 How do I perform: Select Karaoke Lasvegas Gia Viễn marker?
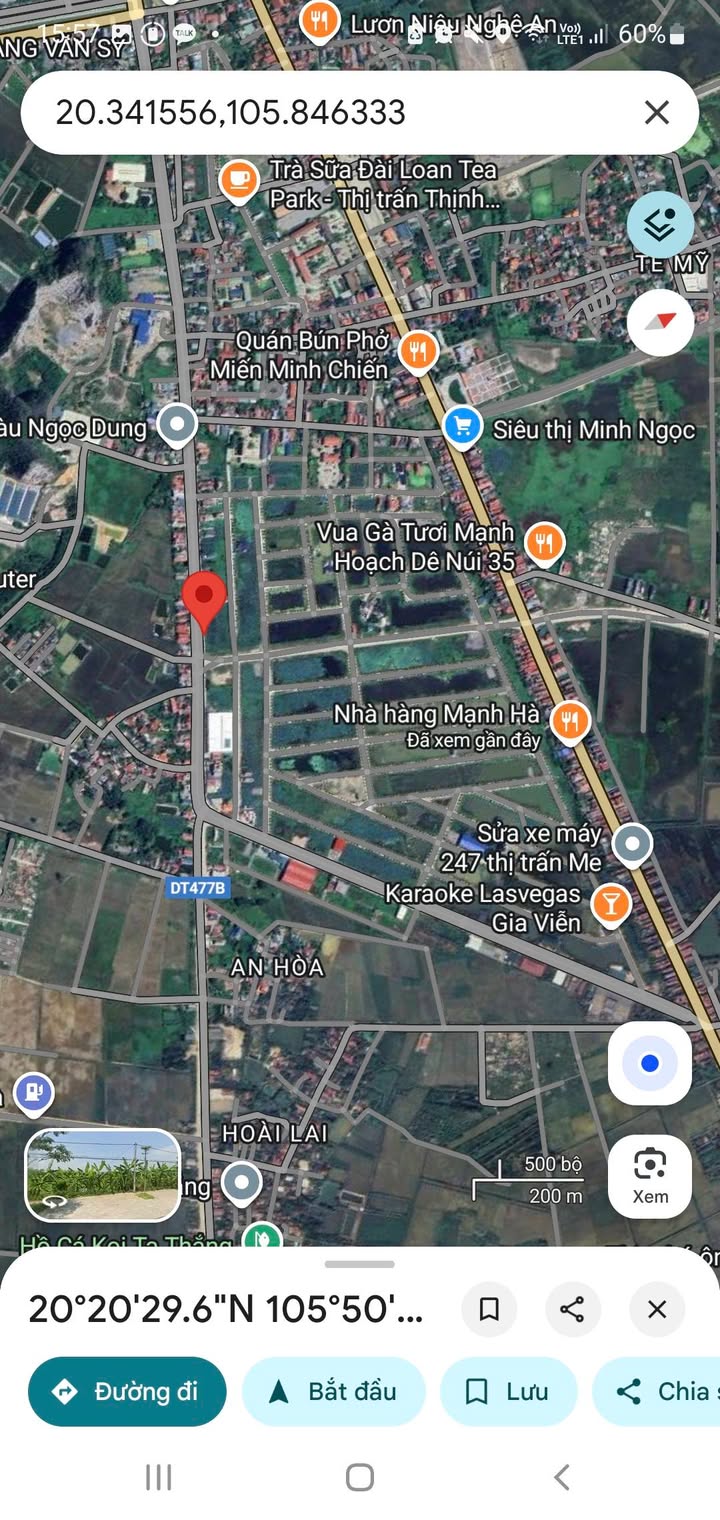610,904
